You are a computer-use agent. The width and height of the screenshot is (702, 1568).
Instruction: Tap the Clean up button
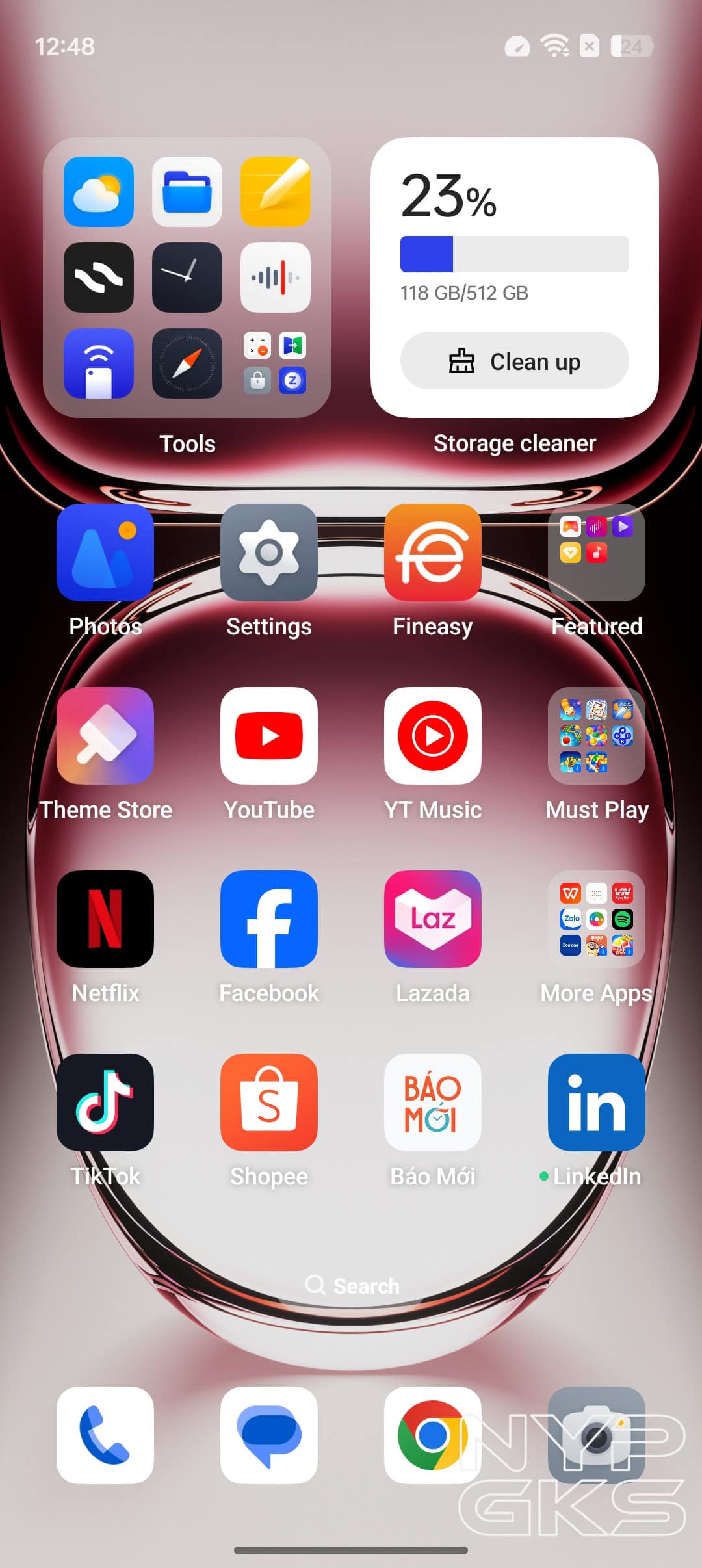(x=513, y=361)
